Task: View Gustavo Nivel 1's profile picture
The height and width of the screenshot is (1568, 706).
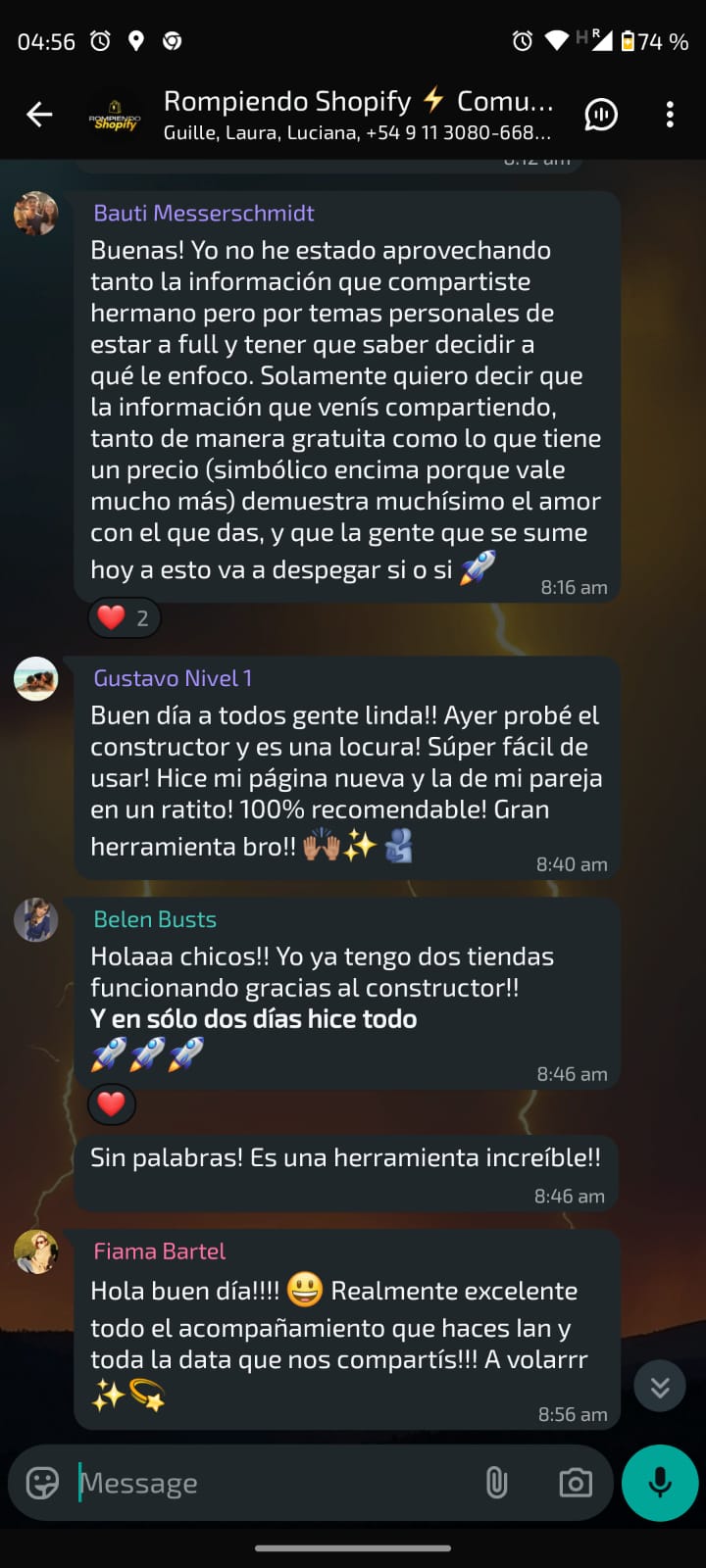Action: click(35, 678)
